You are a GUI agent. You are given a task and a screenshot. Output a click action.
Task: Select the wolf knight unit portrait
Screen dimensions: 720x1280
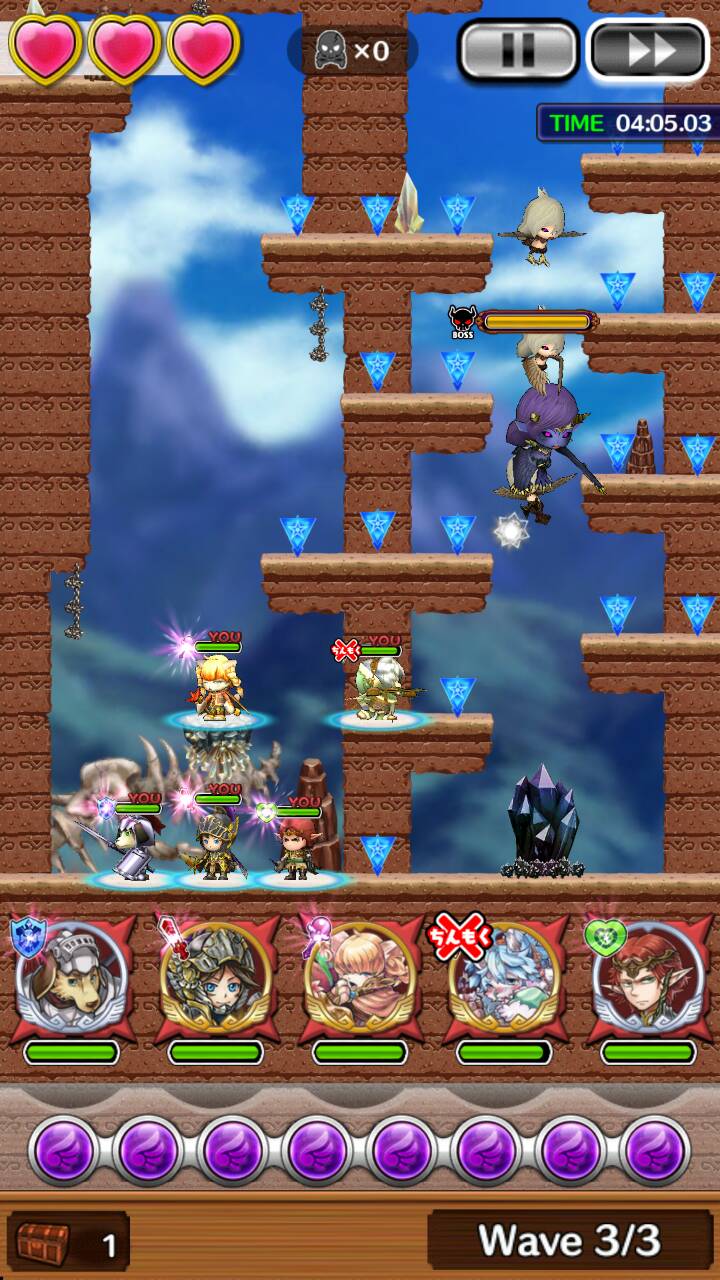coord(72,980)
